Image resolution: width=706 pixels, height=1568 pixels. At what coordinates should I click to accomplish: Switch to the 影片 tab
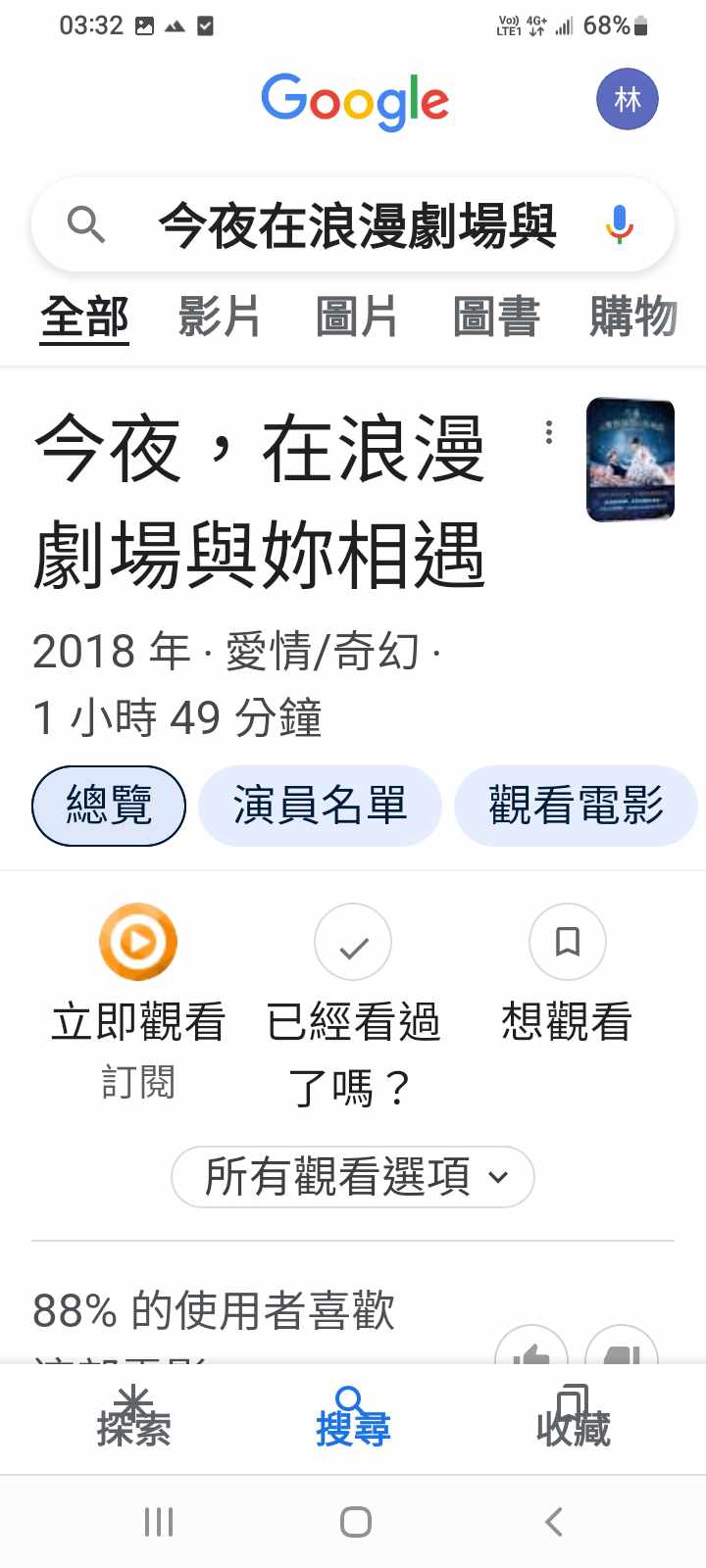click(220, 318)
